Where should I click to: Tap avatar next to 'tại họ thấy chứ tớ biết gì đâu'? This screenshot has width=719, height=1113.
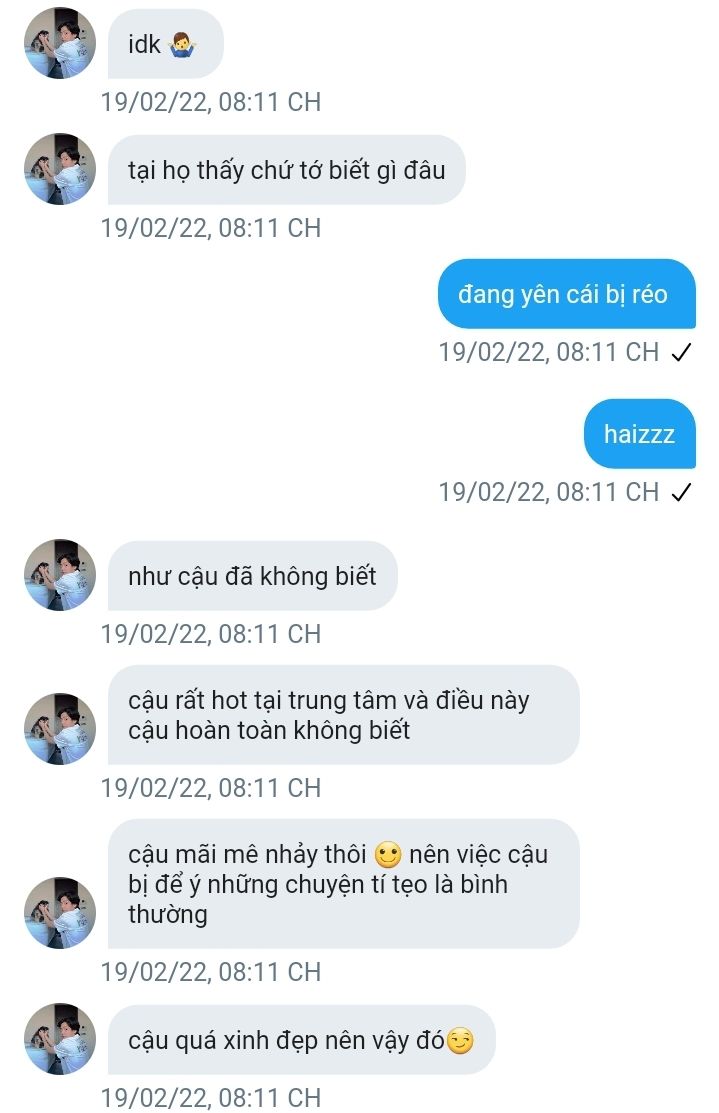59,169
